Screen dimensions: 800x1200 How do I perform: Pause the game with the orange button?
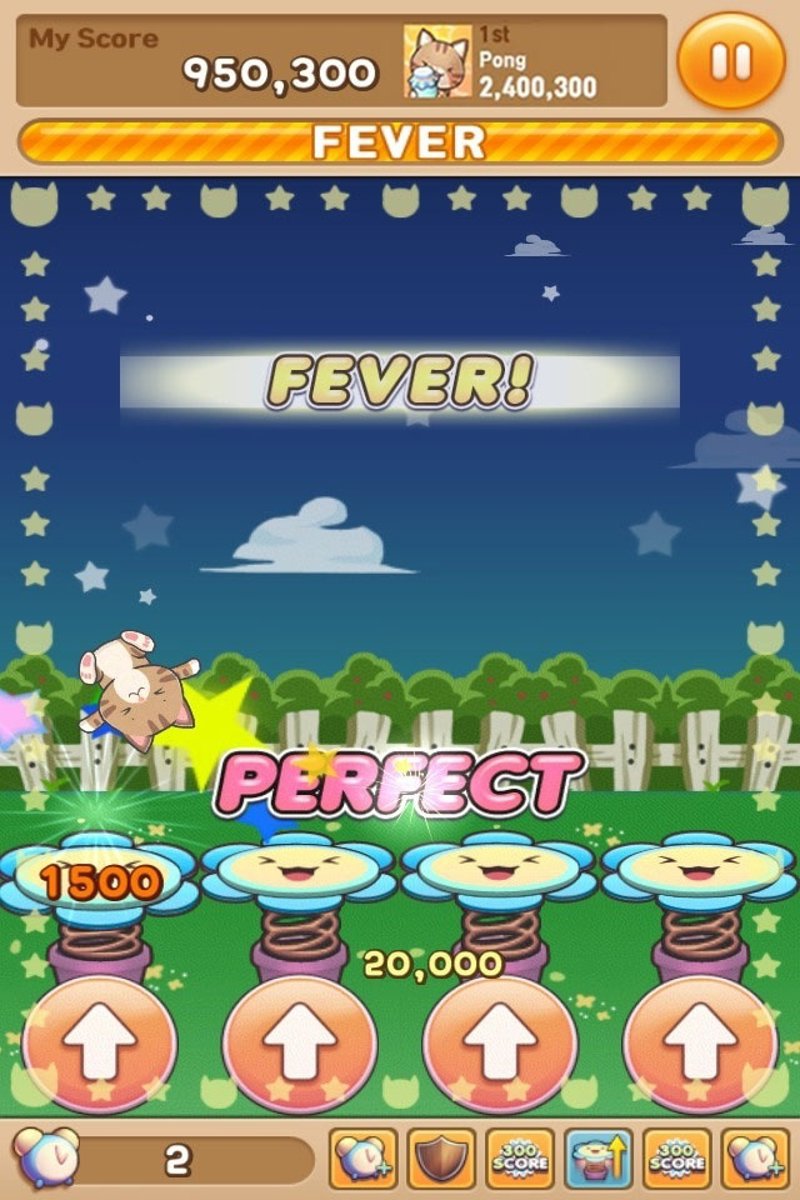pyautogui.click(x=731, y=61)
